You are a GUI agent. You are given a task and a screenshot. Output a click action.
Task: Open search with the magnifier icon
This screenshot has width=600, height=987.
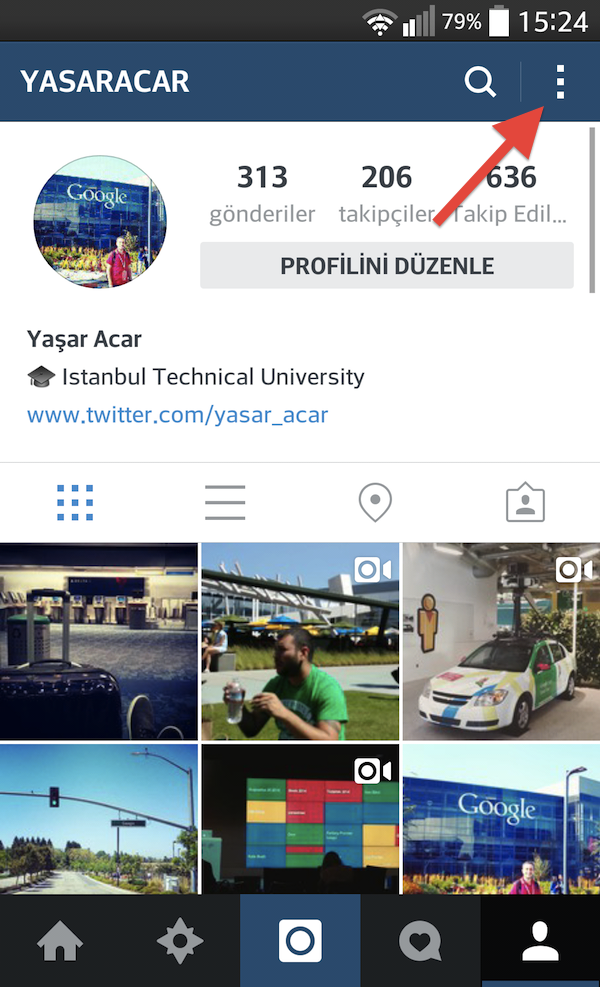[480, 82]
